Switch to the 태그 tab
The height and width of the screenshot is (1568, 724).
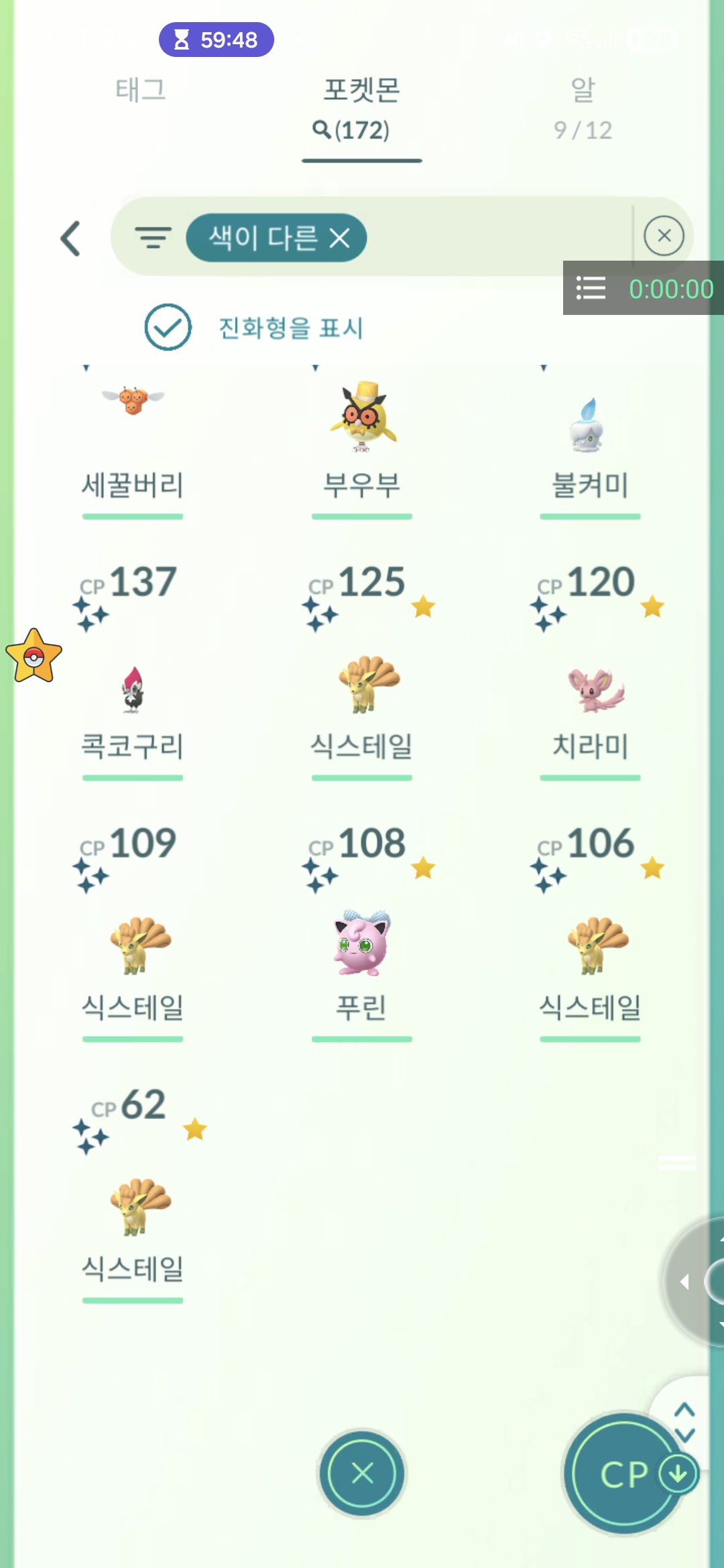point(141,90)
